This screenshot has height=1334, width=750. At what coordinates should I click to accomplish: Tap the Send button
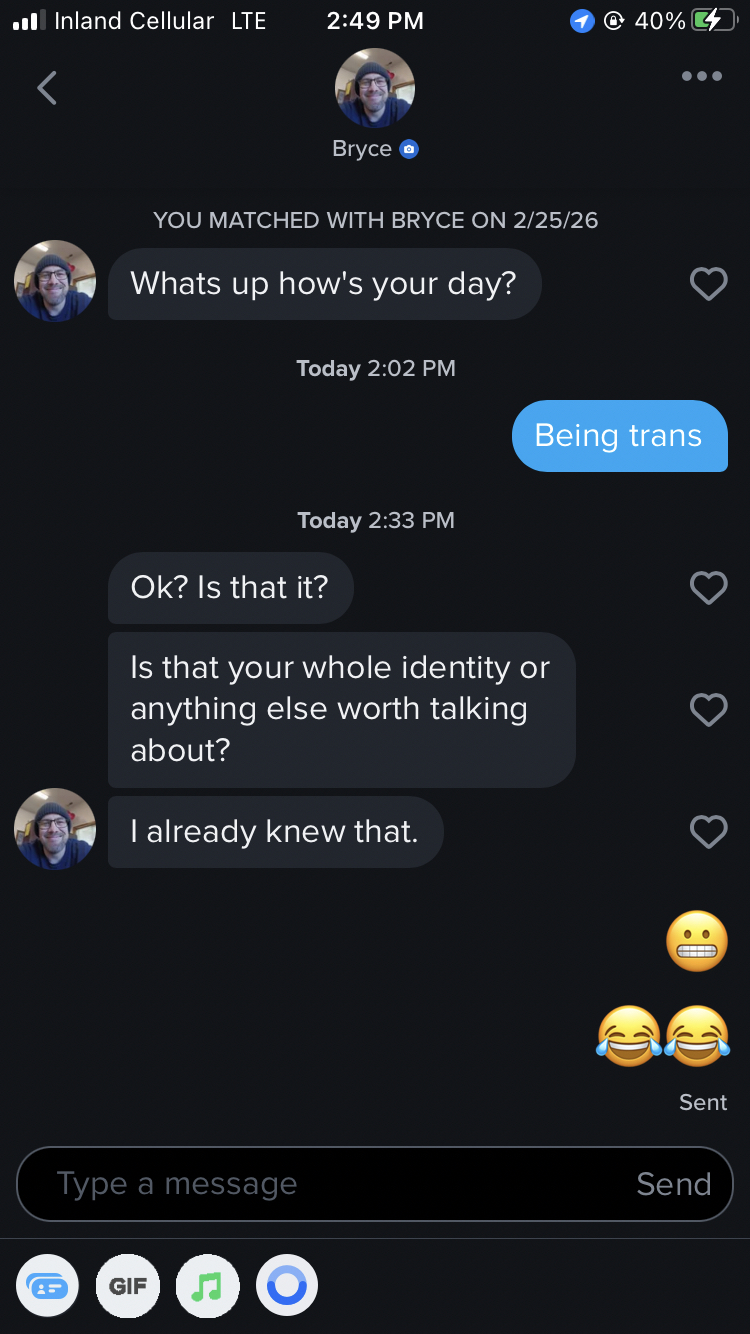(673, 1184)
